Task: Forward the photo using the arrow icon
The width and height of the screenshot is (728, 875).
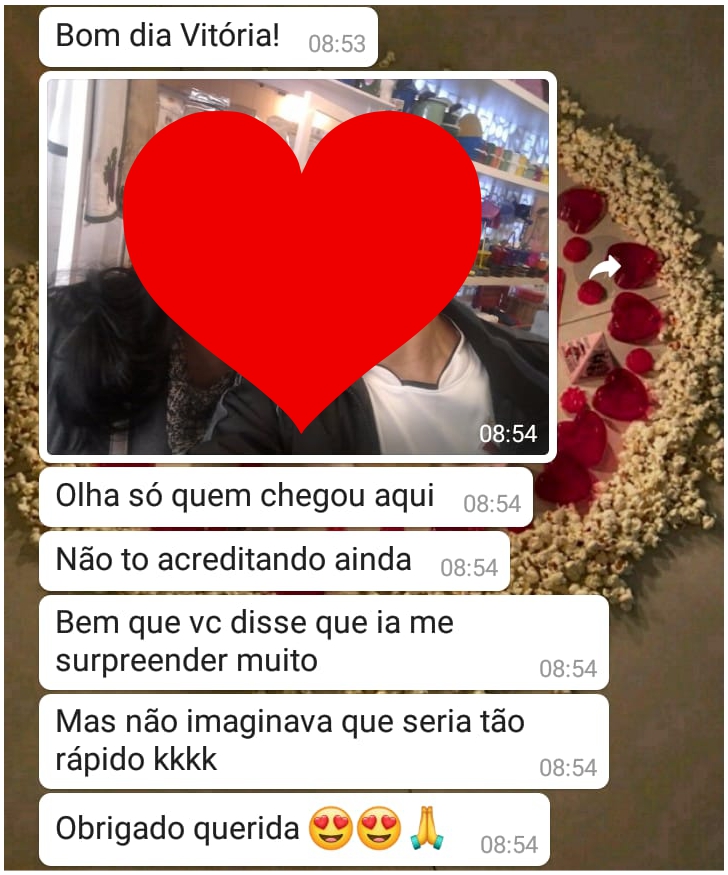Action: click(604, 267)
